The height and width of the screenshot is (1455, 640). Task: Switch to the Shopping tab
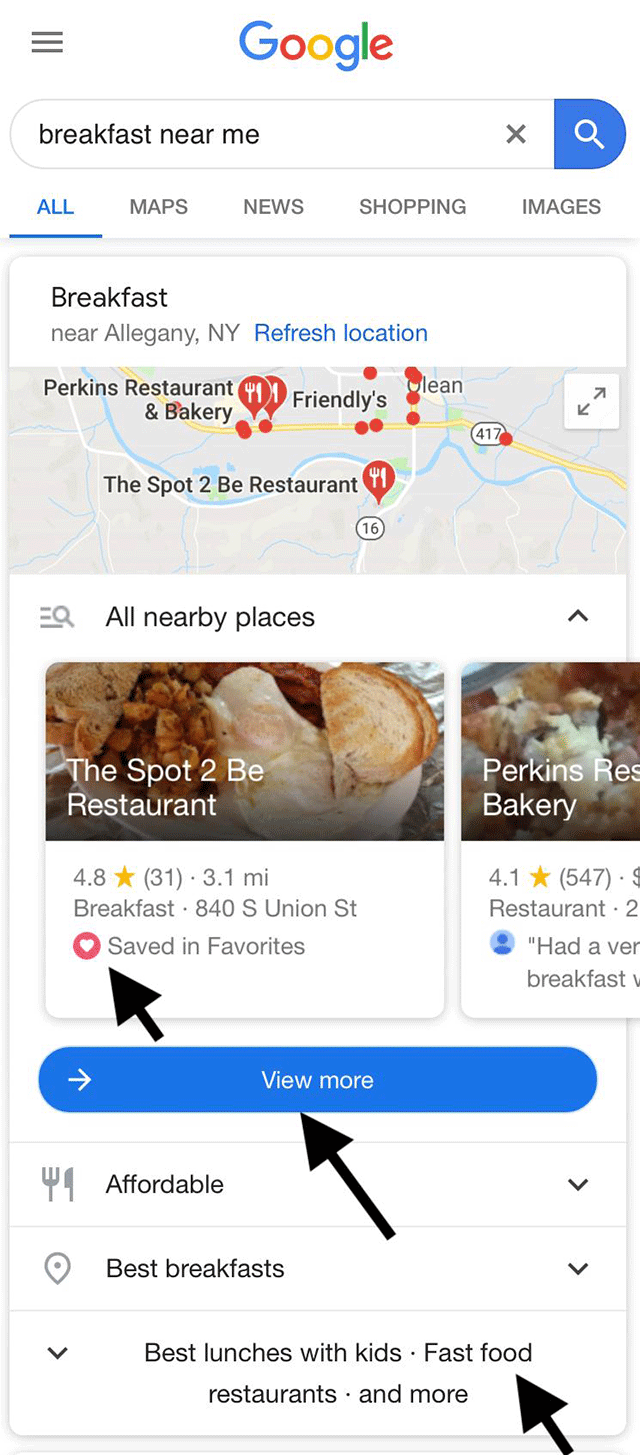pos(412,207)
